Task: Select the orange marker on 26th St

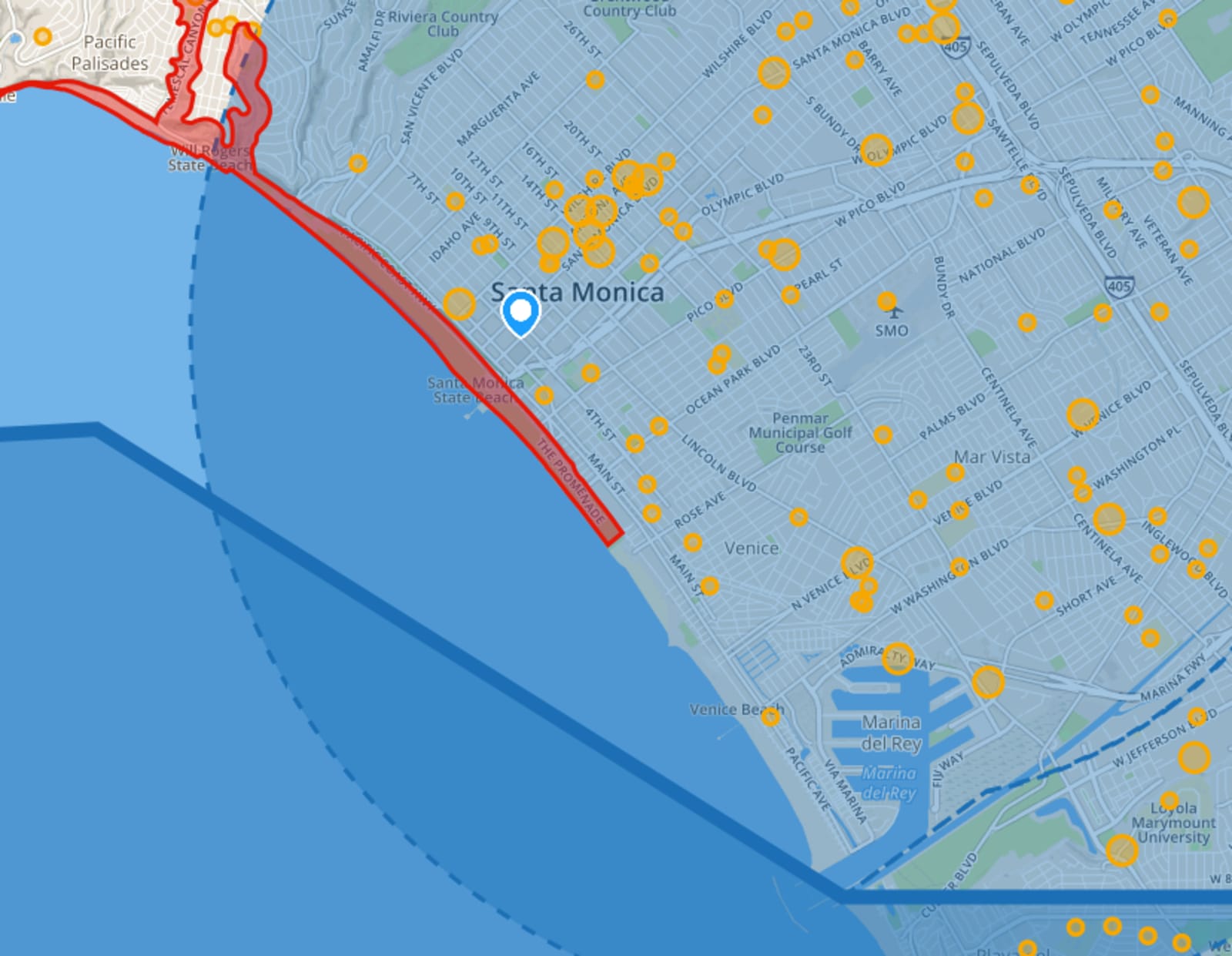Action: click(595, 79)
